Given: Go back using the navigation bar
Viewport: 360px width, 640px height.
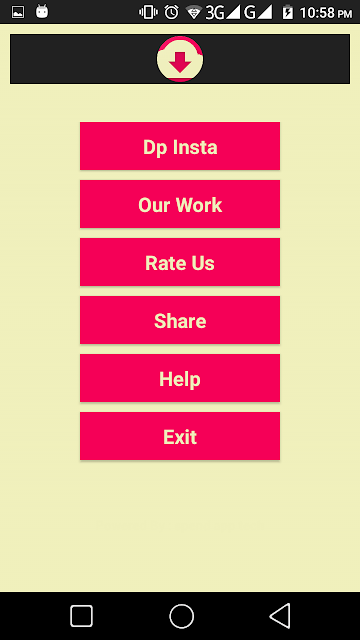Looking at the screenshot, I should click(x=280, y=616).
